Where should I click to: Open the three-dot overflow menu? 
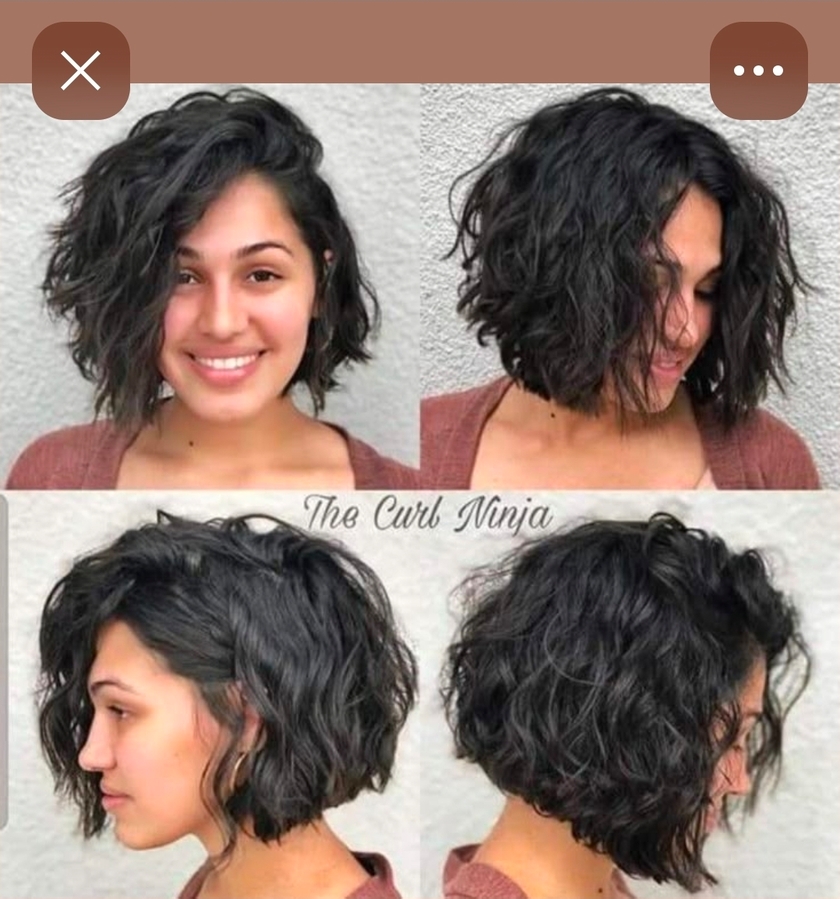[x=758, y=71]
